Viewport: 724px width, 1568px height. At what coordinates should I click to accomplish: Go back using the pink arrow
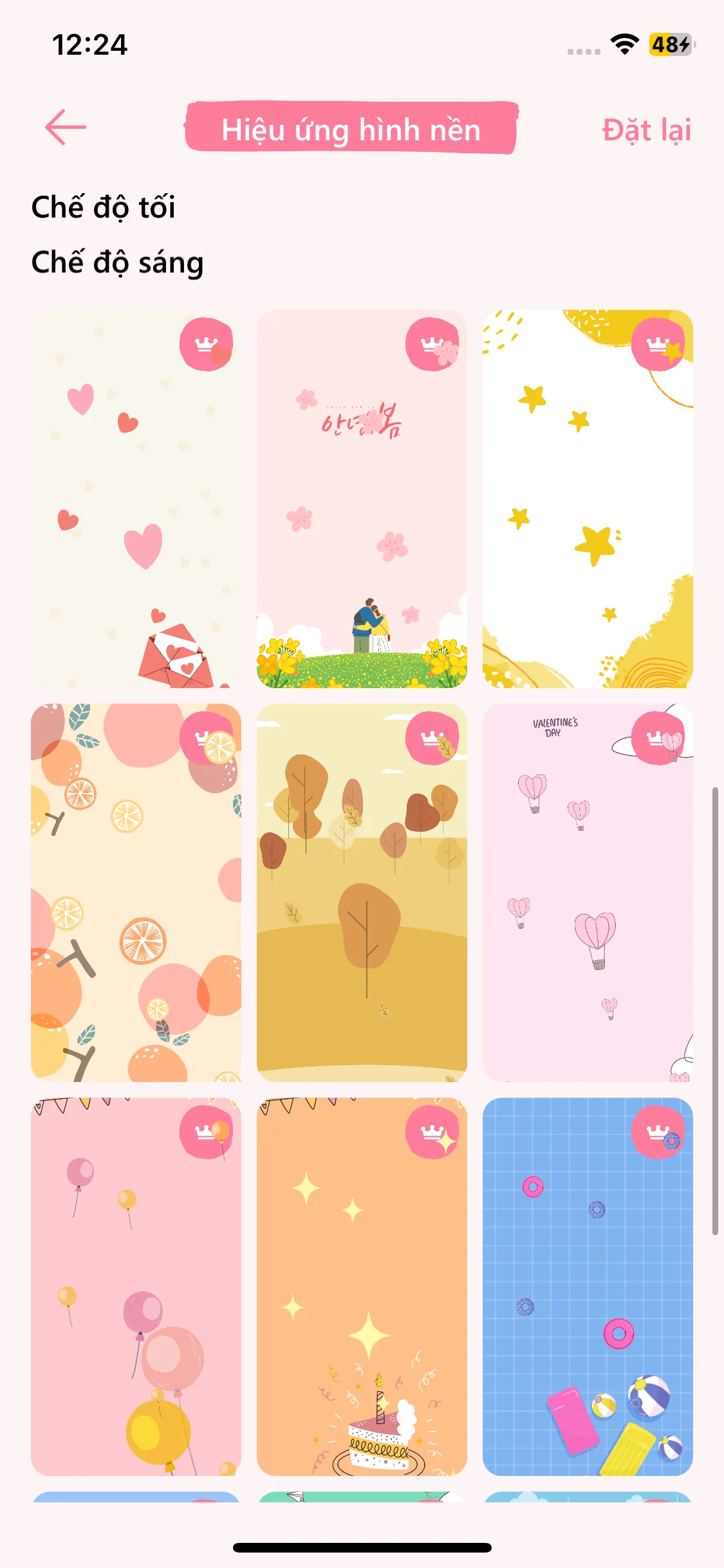pos(66,127)
